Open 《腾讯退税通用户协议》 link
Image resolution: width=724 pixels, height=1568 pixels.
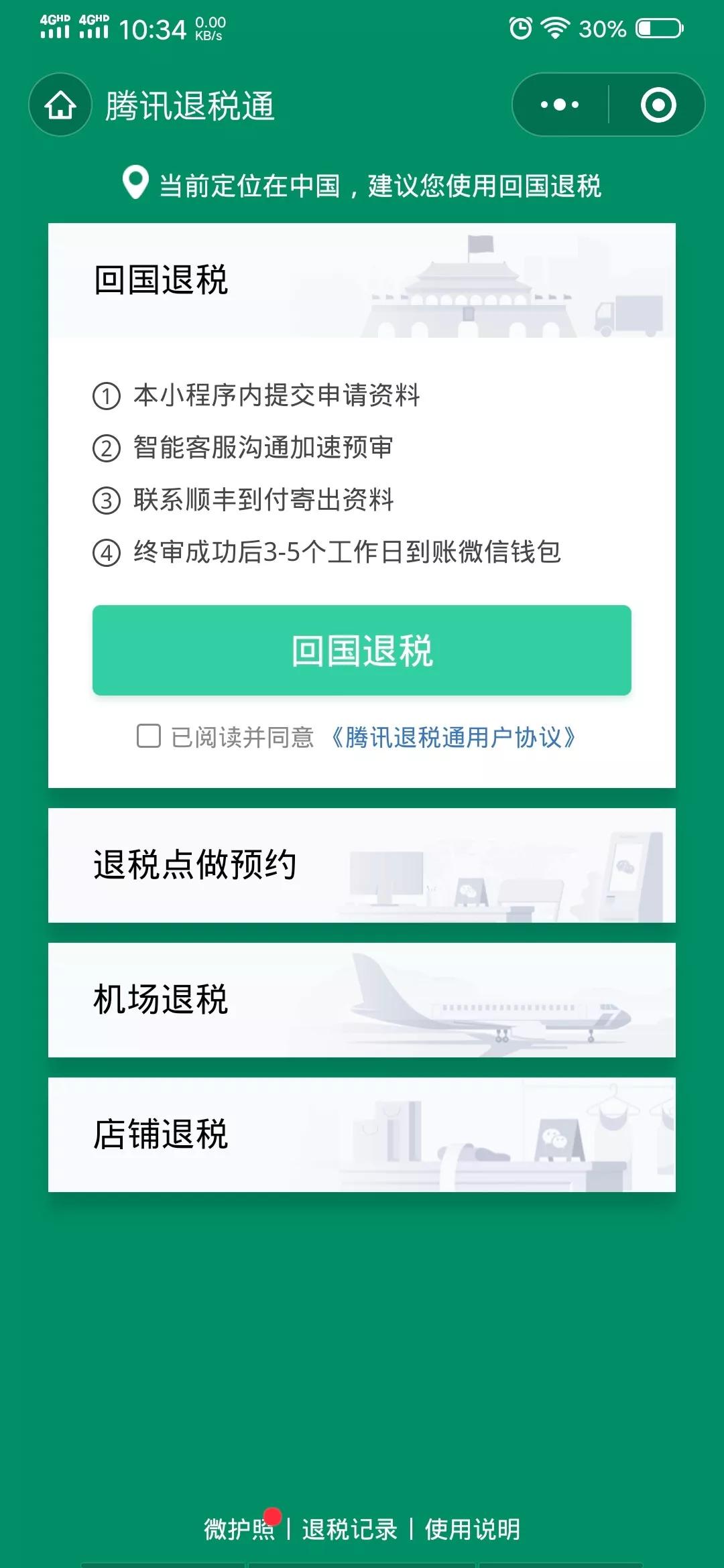(x=454, y=737)
